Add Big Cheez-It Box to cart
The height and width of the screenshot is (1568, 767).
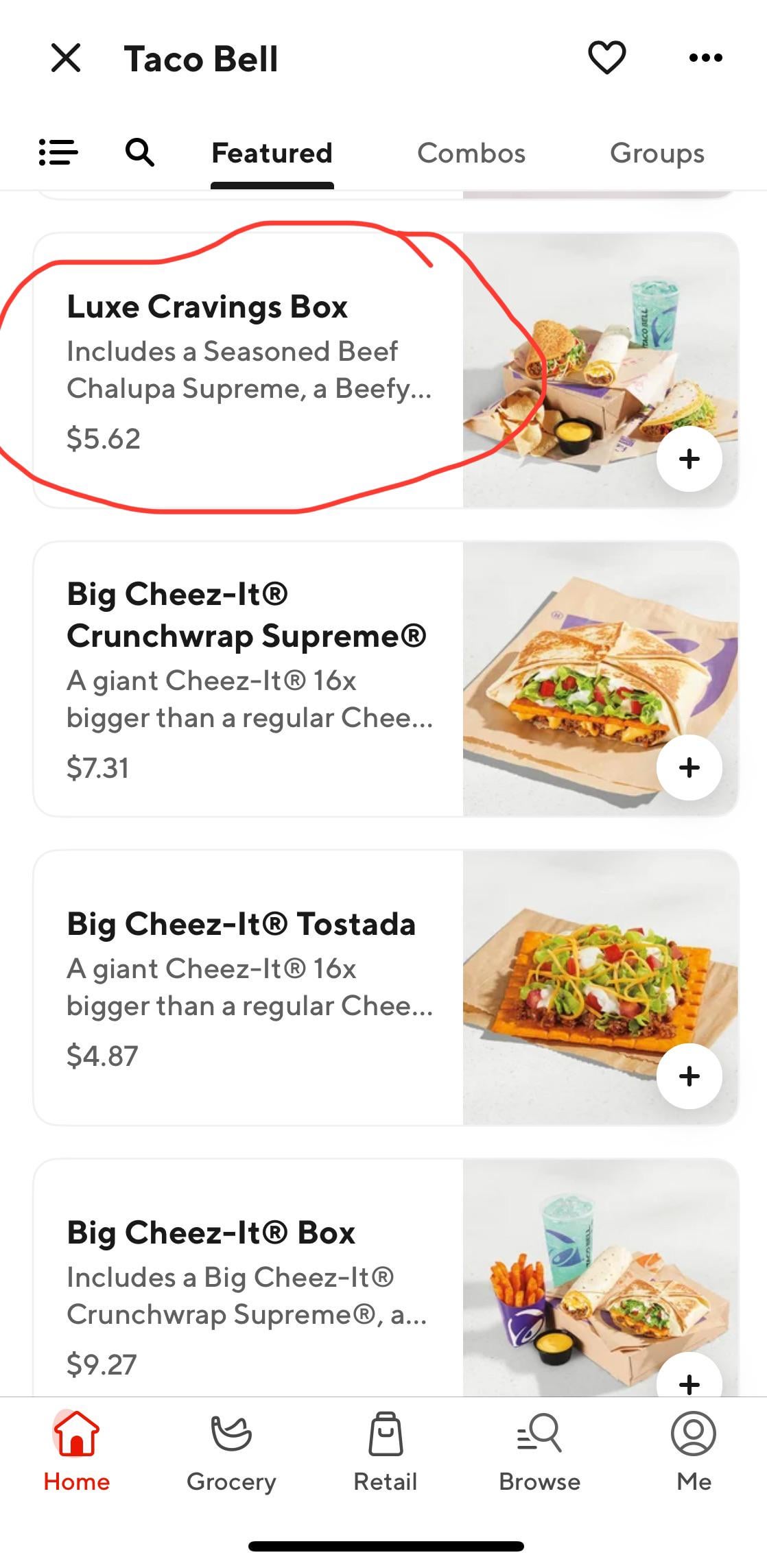coord(689,1380)
